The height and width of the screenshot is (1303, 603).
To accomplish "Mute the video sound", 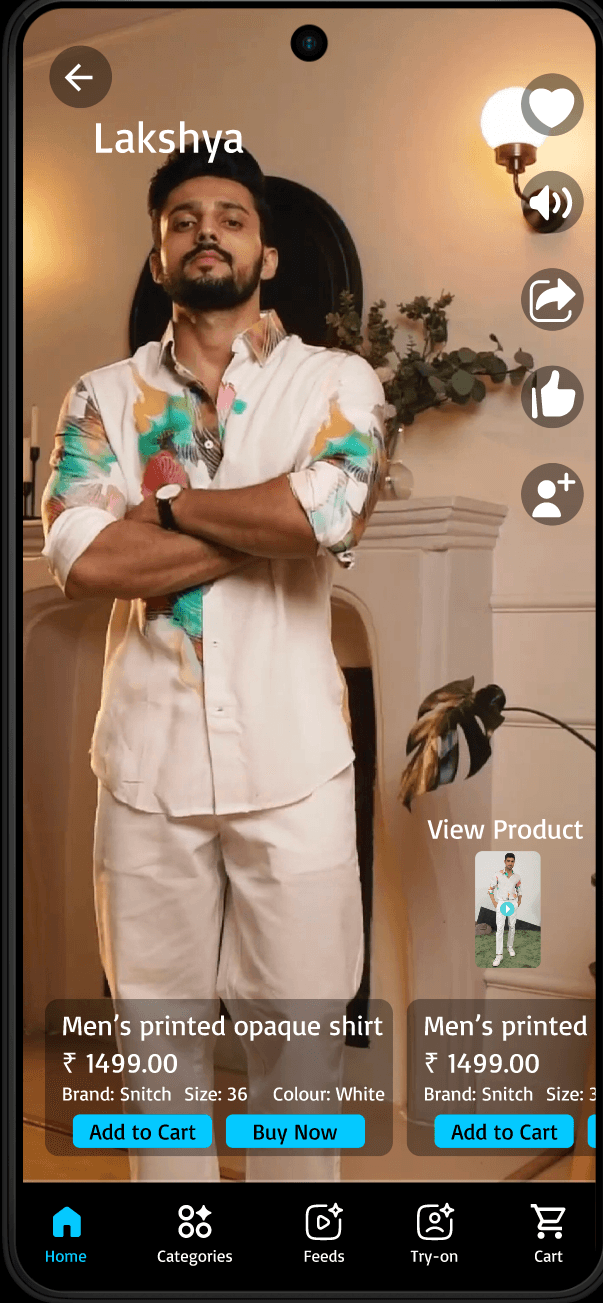I will tap(552, 202).
